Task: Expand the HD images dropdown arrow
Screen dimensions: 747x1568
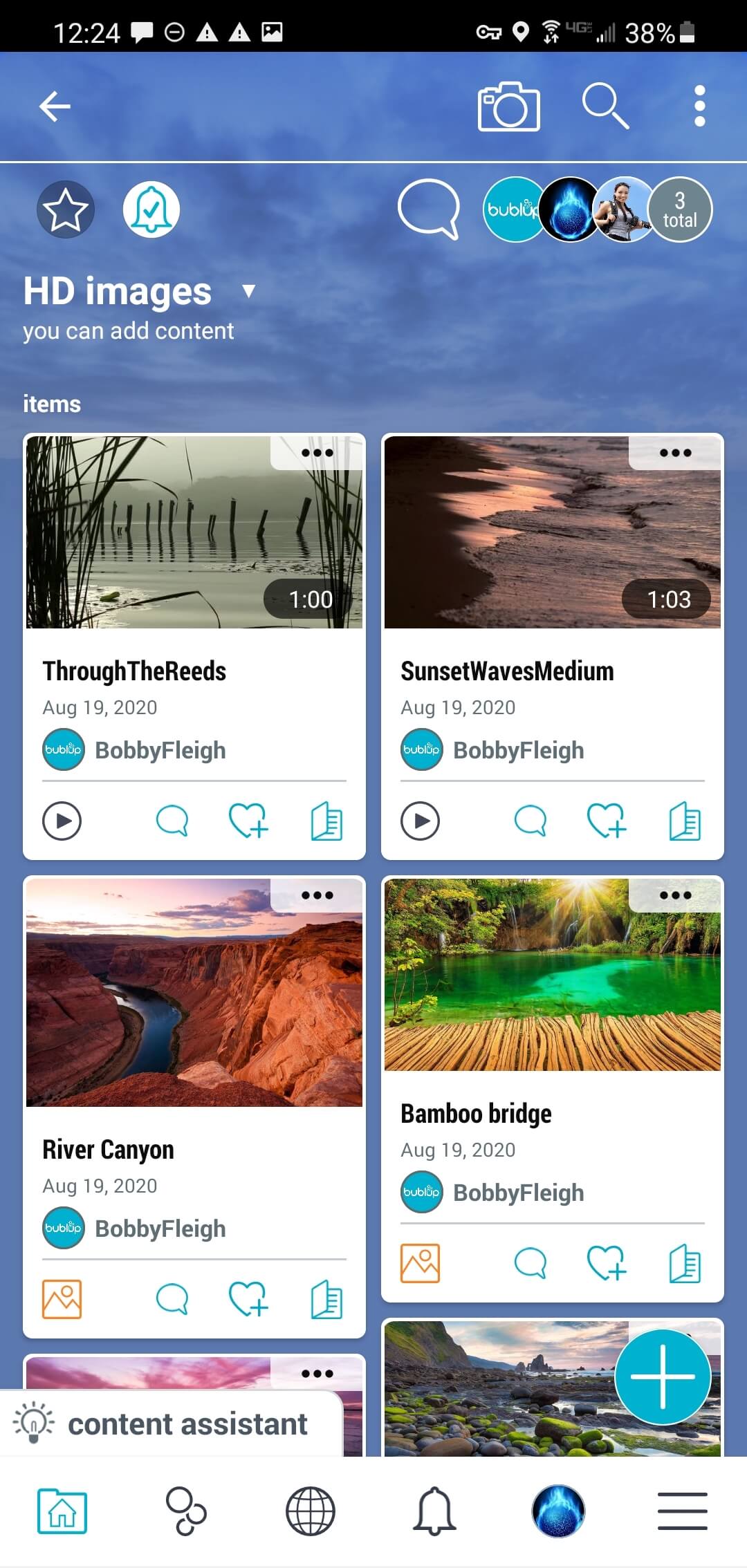Action: click(x=248, y=290)
